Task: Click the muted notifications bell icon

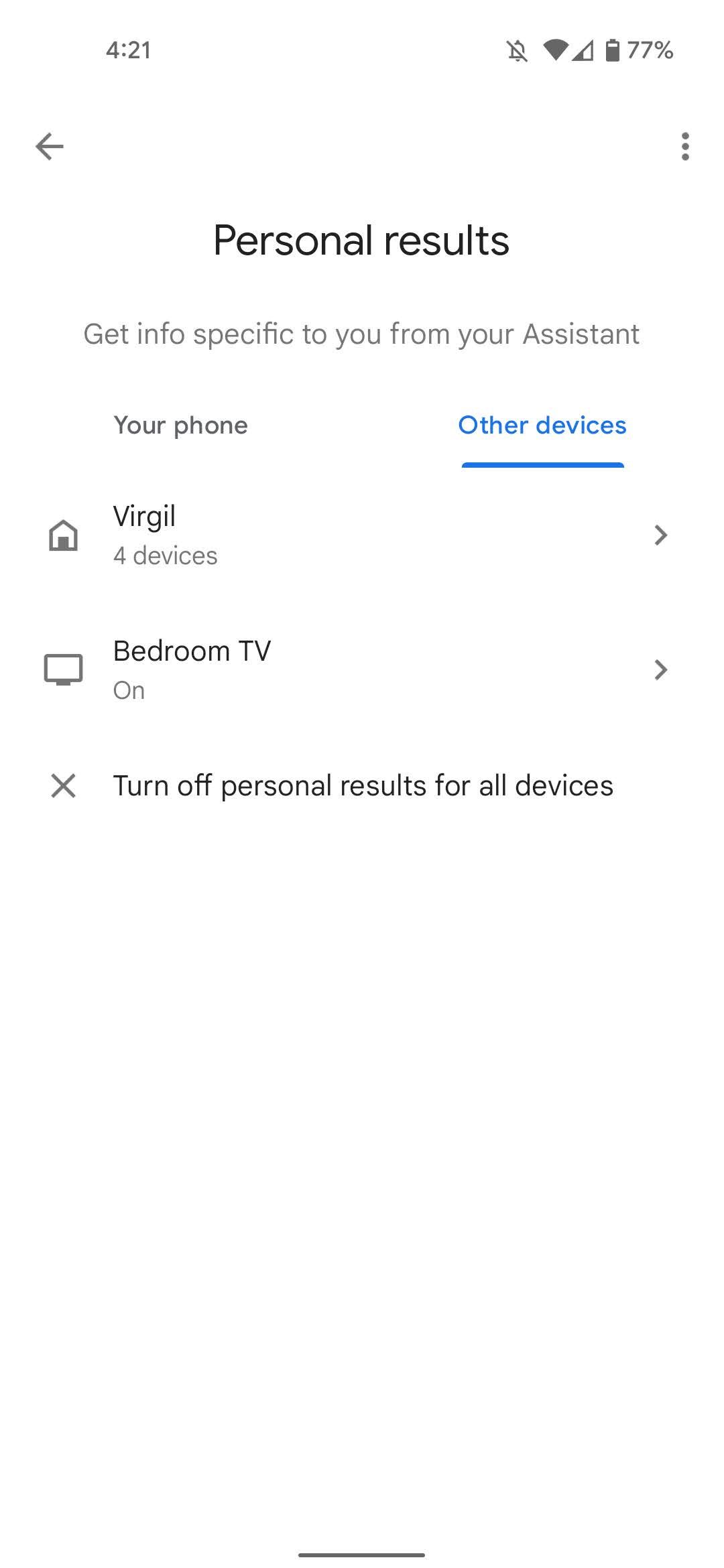Action: pyautogui.click(x=518, y=50)
